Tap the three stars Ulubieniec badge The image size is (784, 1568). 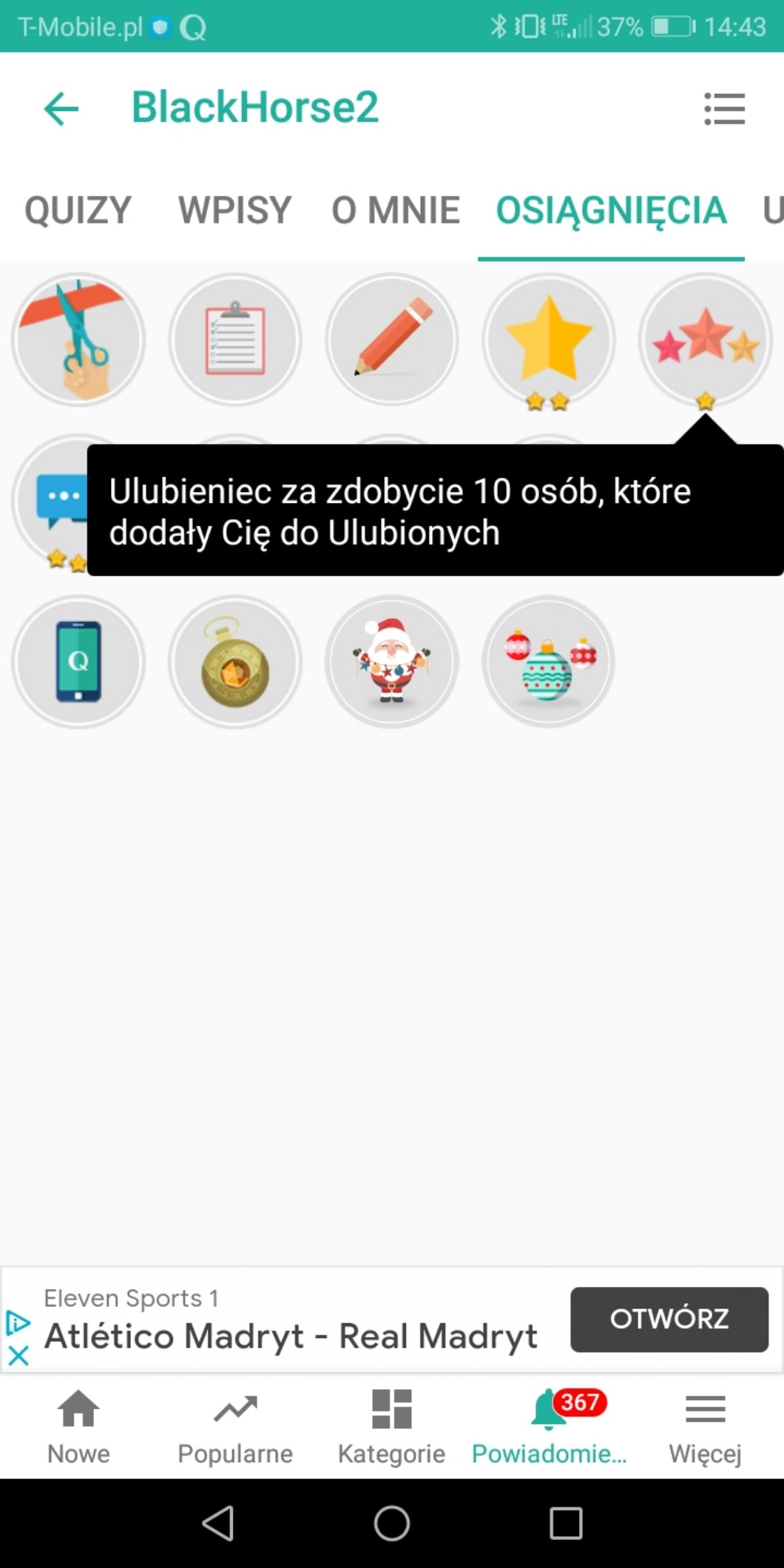pos(705,339)
